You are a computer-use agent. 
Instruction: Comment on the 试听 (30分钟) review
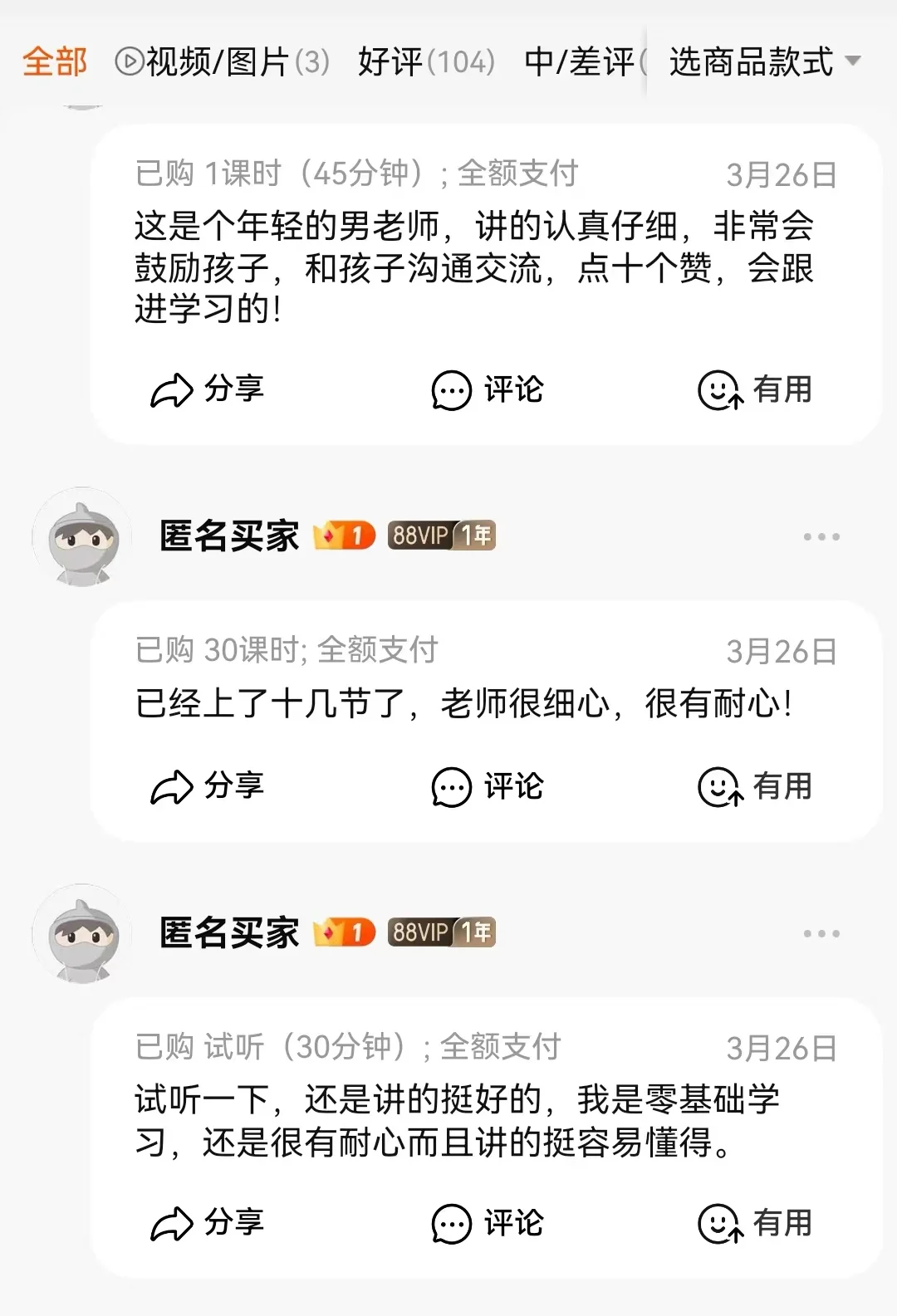[x=488, y=1223]
